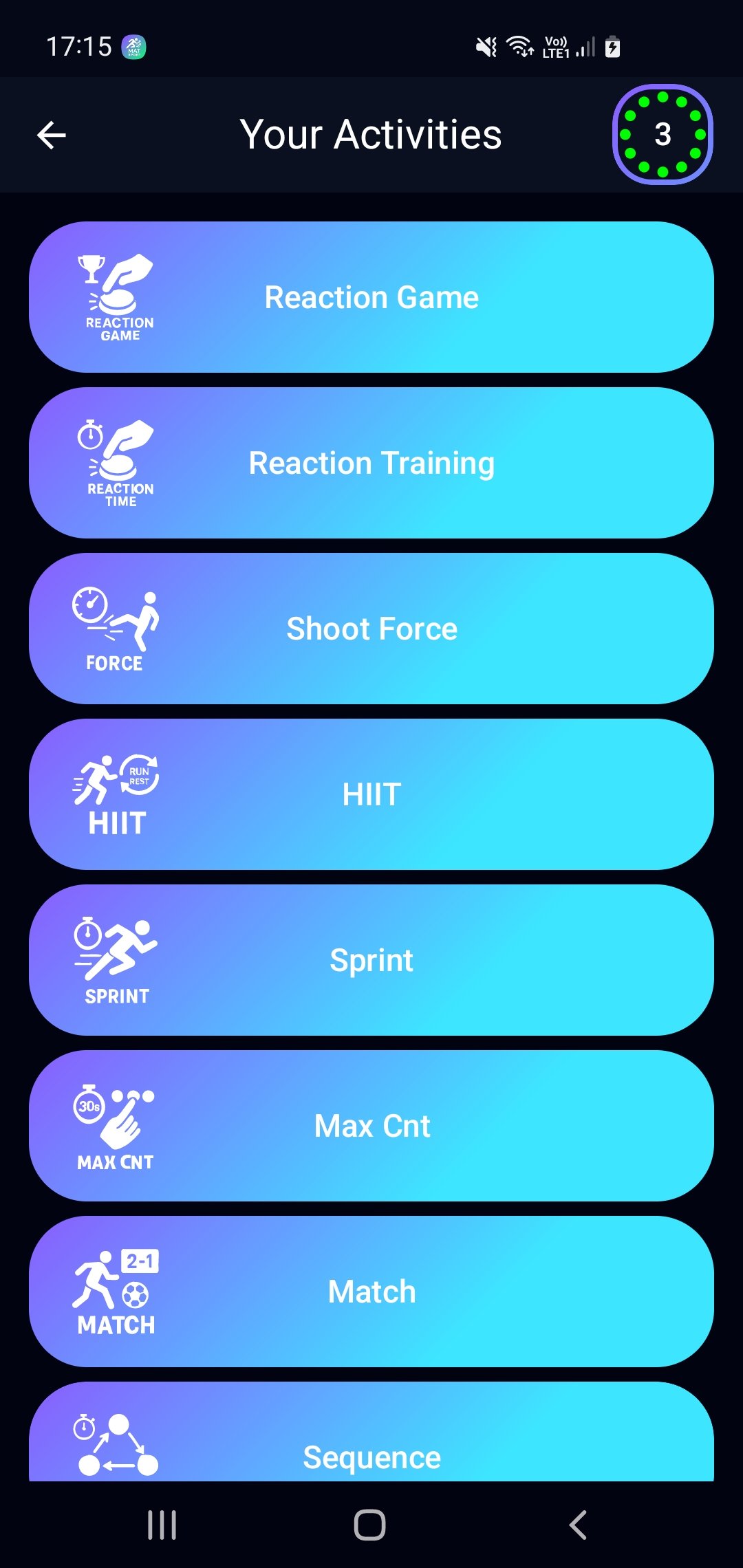Open the Reaction Game activity
Image resolution: width=743 pixels, height=1568 pixels.
pos(371,297)
